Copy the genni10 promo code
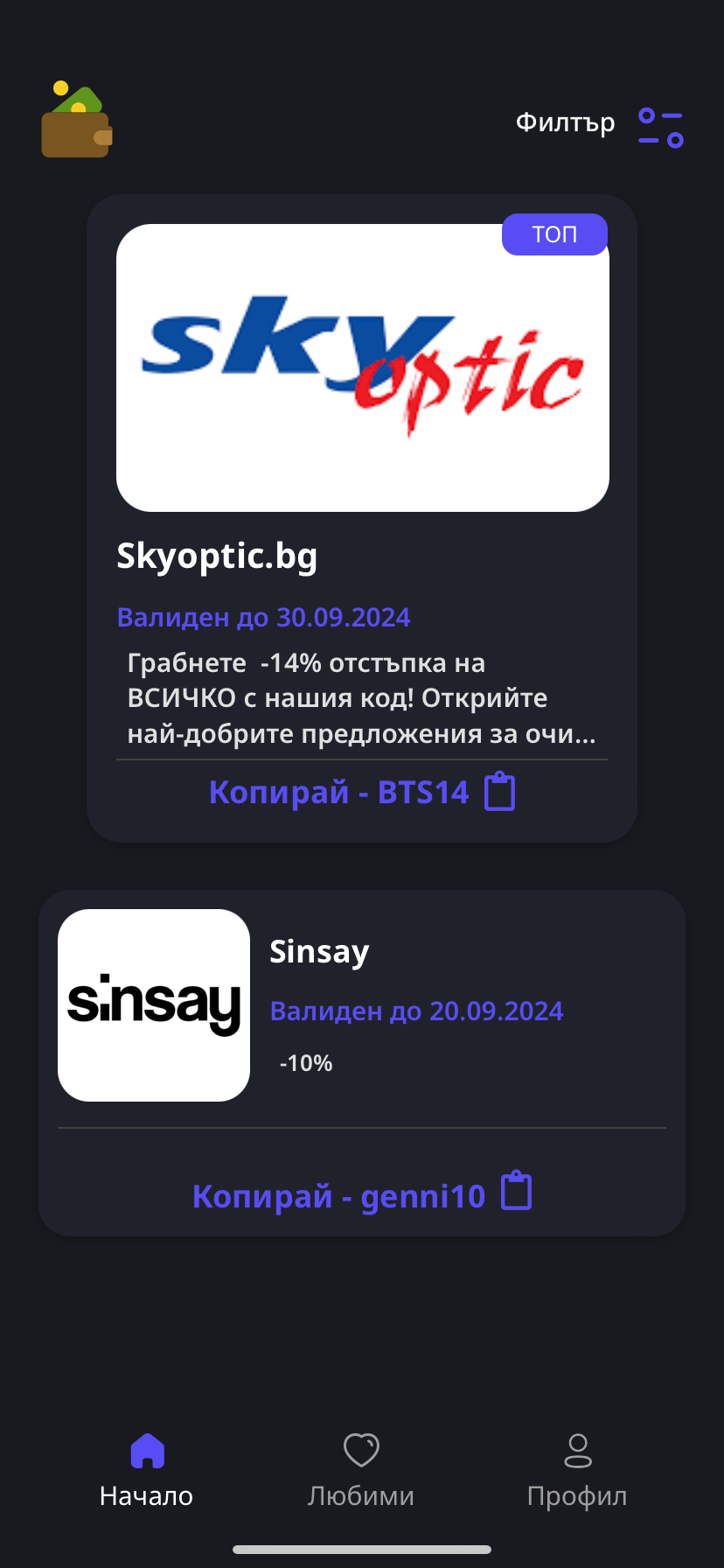This screenshot has width=724, height=1568. point(362,1194)
